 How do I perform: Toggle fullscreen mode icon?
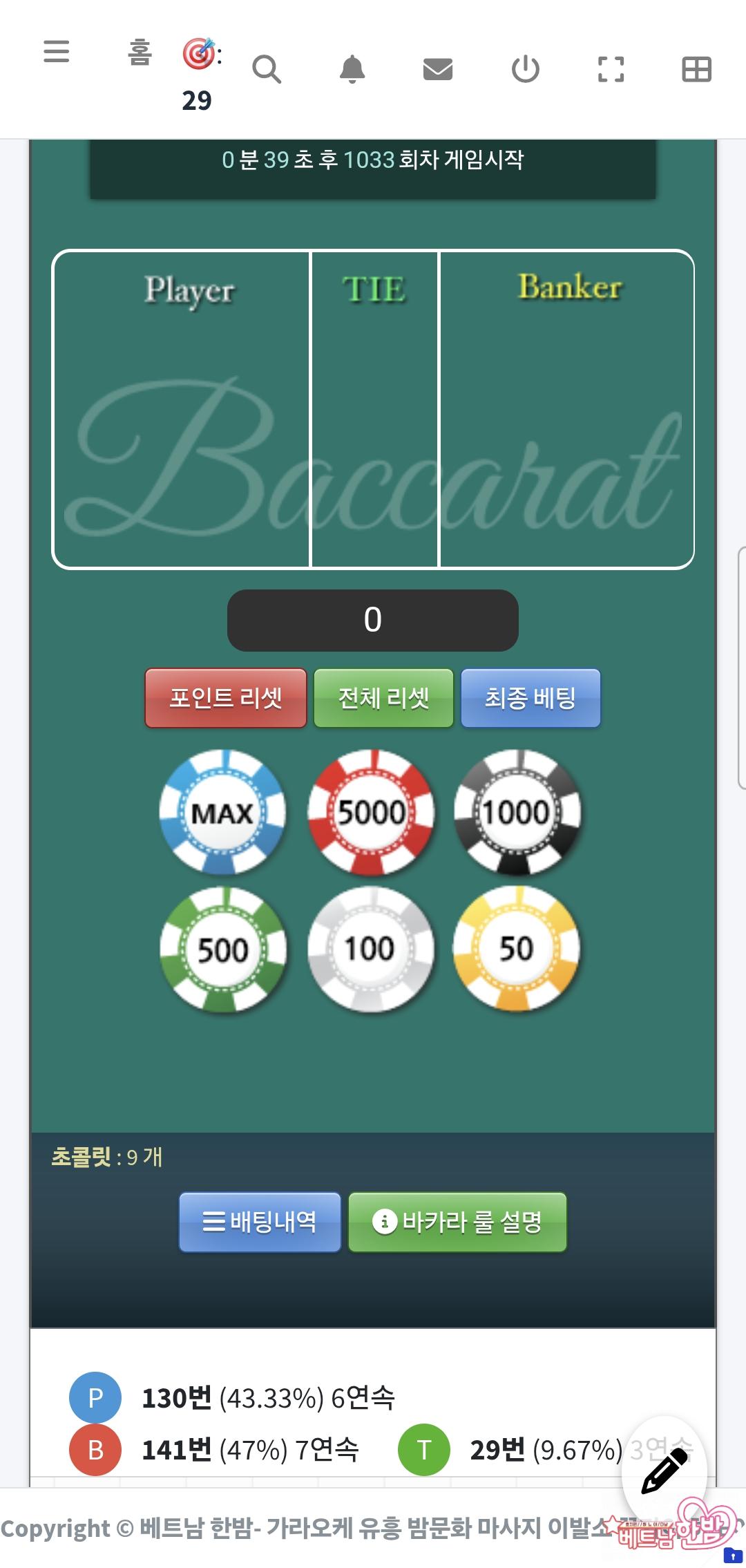[611, 69]
